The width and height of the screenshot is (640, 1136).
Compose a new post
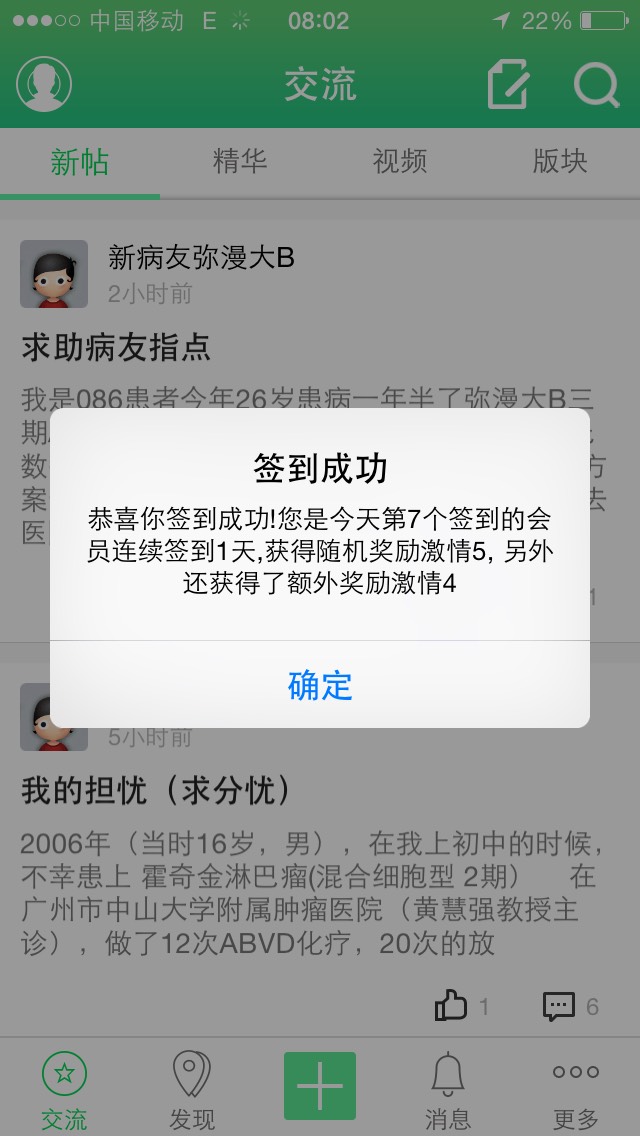pyautogui.click(x=508, y=85)
